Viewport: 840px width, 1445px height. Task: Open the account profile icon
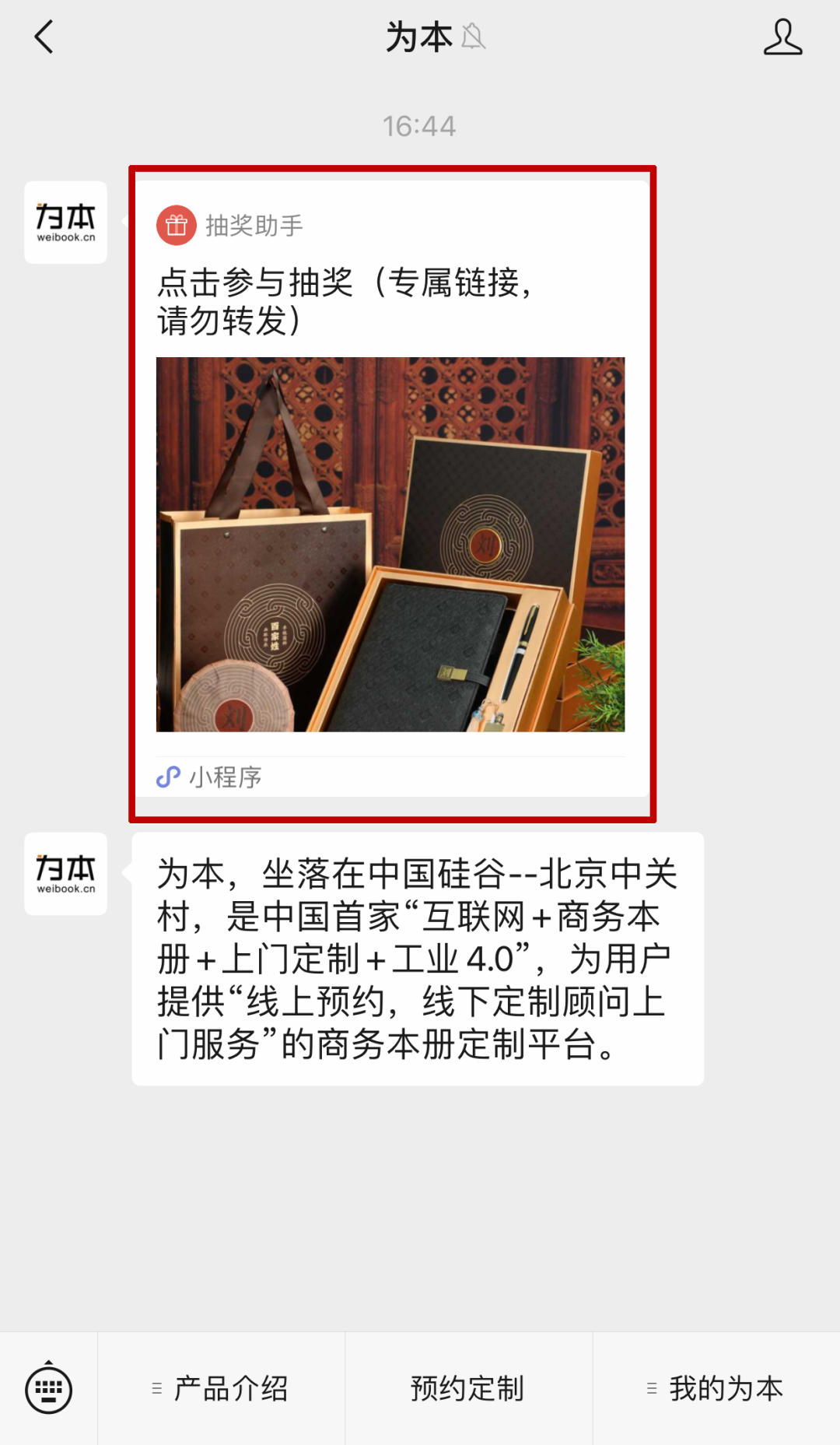click(x=782, y=37)
